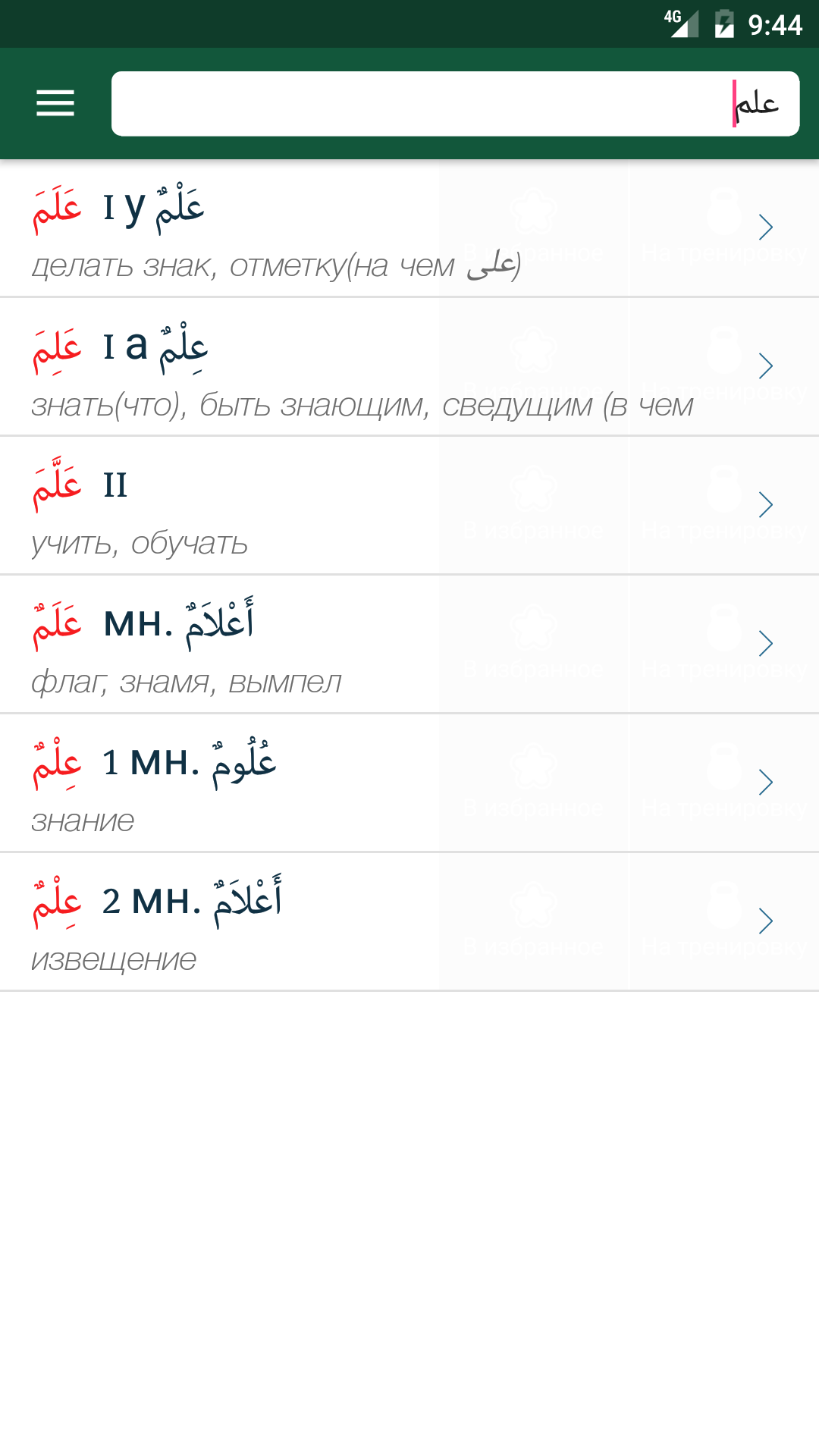Open the entry "знать(что), быть знающим"
Image resolution: width=819 pixels, height=1456 pixels.
227,367
